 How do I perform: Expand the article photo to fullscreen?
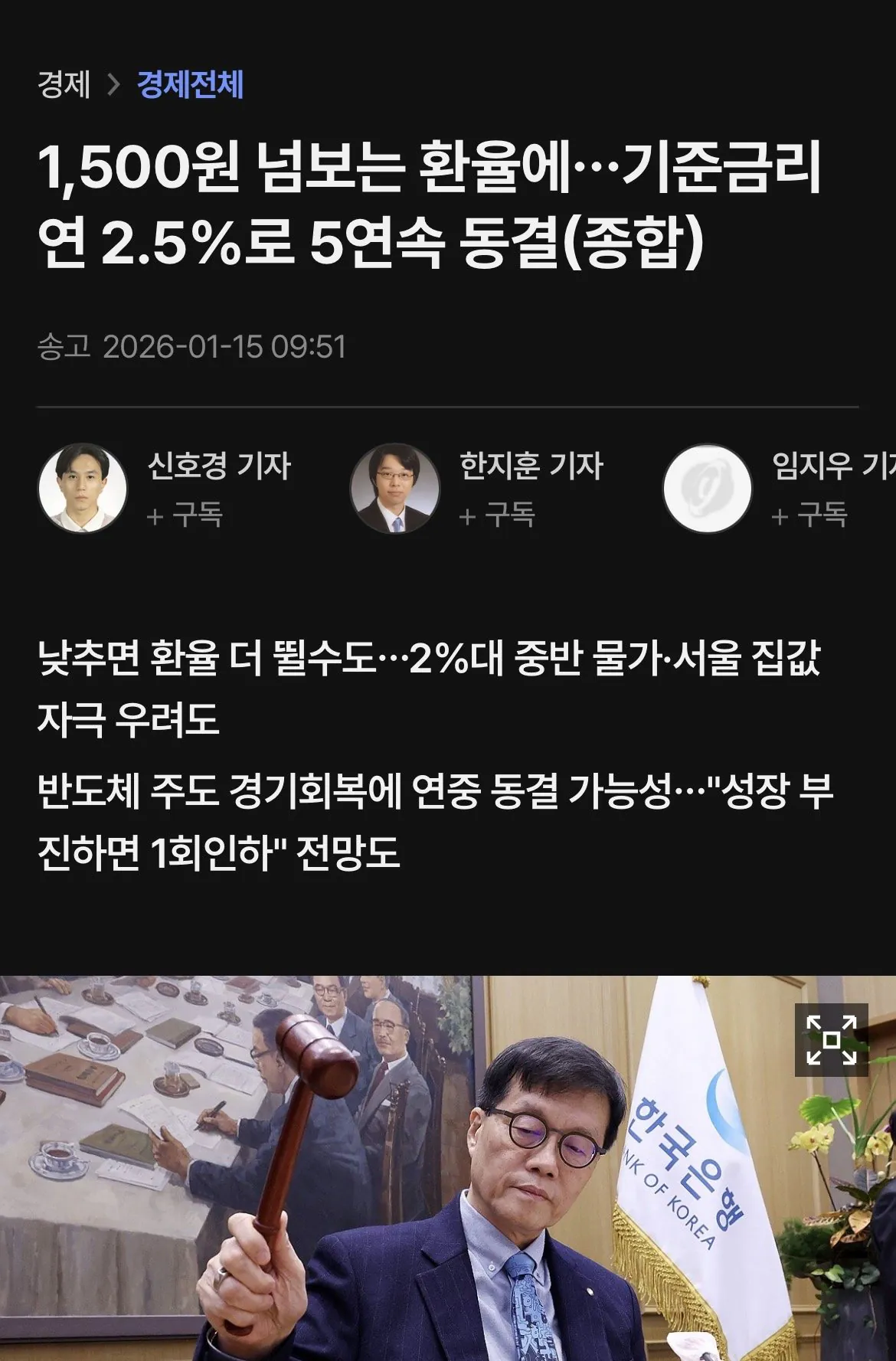click(x=831, y=1039)
